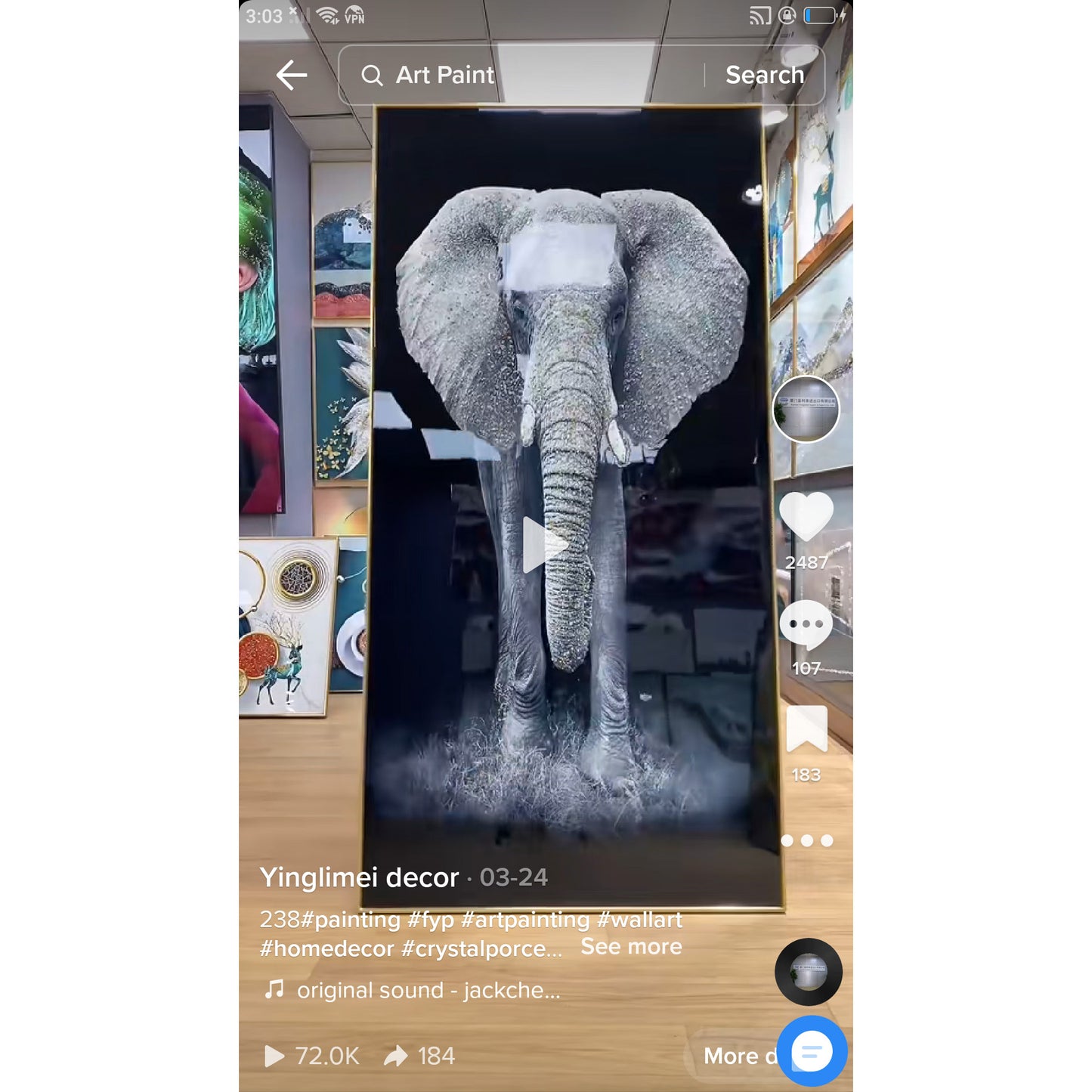Like this elephant painting video
Image resolution: width=1092 pixels, height=1092 pixels.
[x=806, y=516]
